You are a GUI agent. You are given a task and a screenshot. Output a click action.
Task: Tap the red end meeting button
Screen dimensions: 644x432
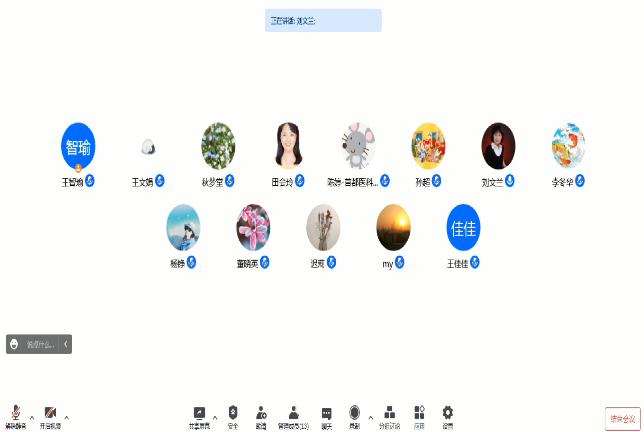coord(622,419)
